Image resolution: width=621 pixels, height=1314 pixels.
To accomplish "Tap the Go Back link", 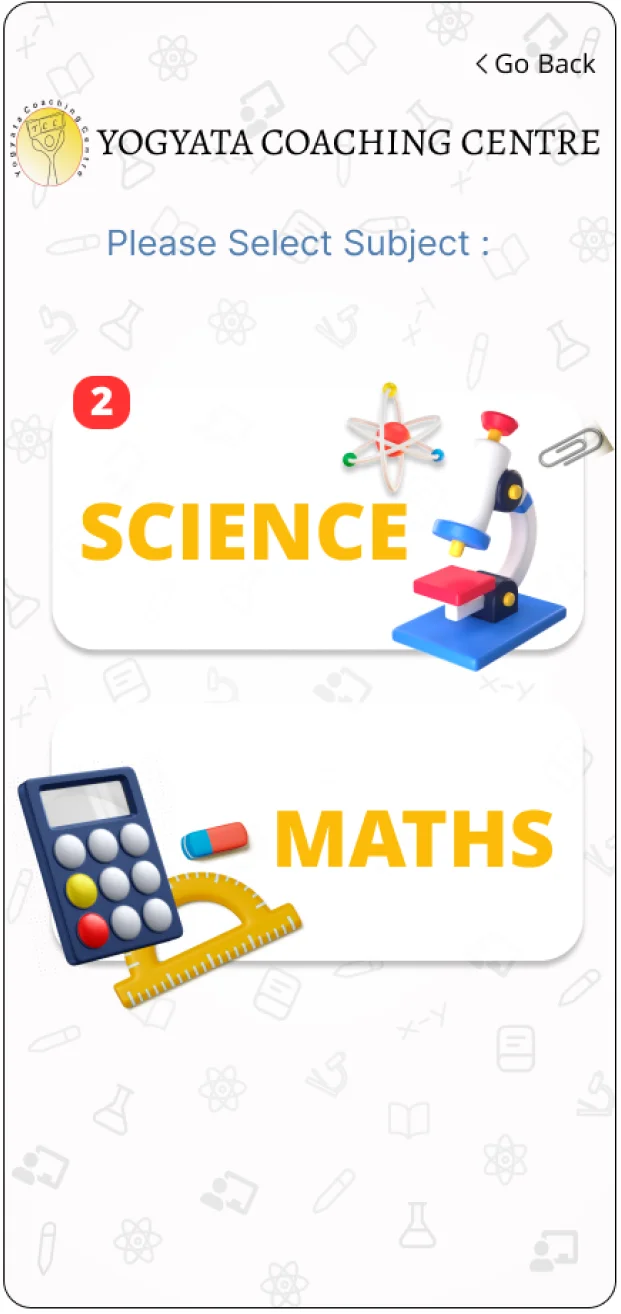I will pyautogui.click(x=536, y=64).
